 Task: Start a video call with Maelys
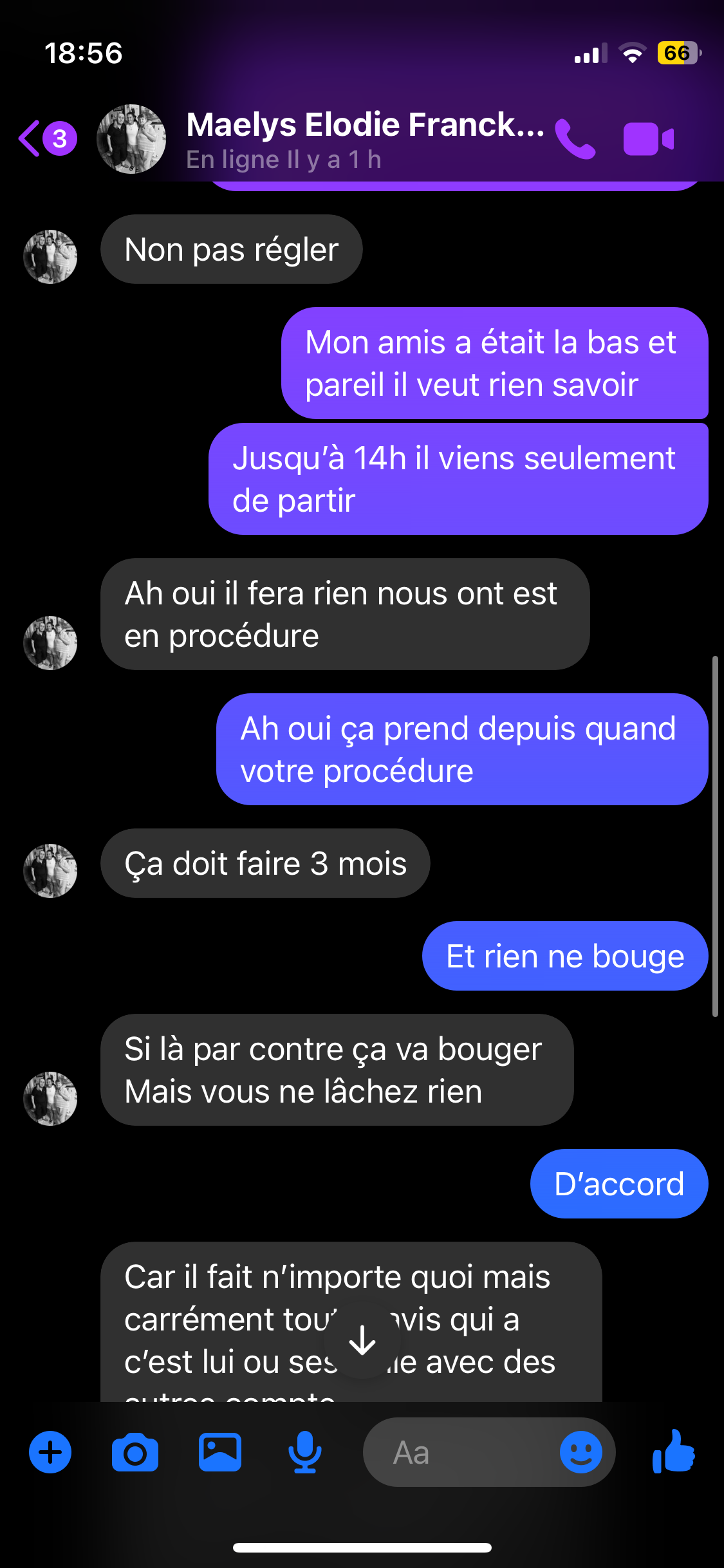coord(648,139)
